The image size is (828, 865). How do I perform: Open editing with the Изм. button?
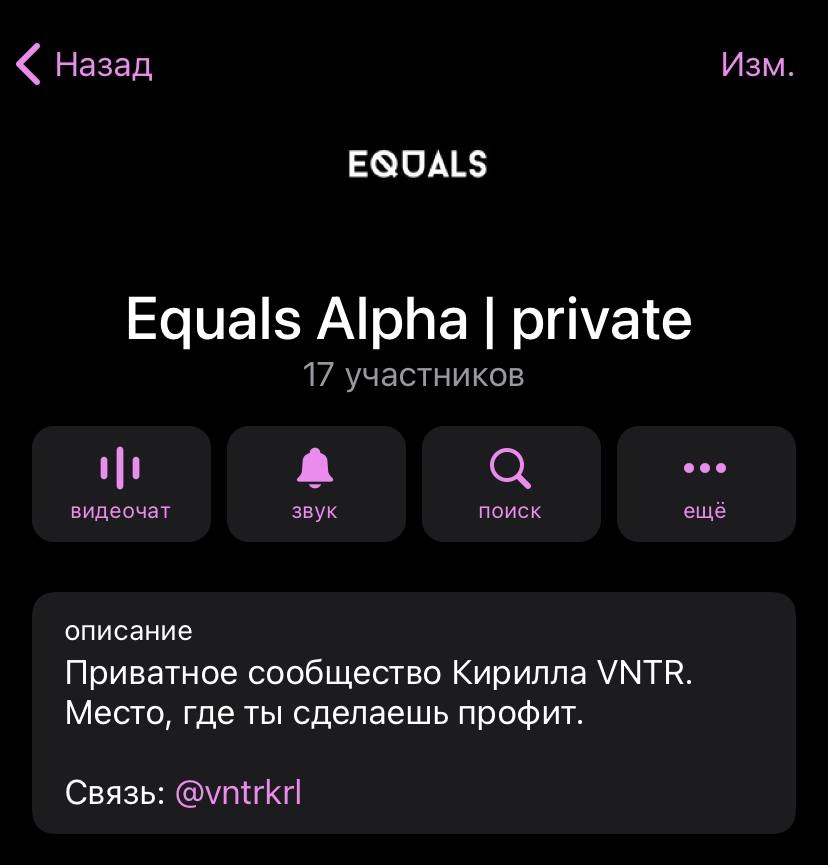[x=757, y=65]
